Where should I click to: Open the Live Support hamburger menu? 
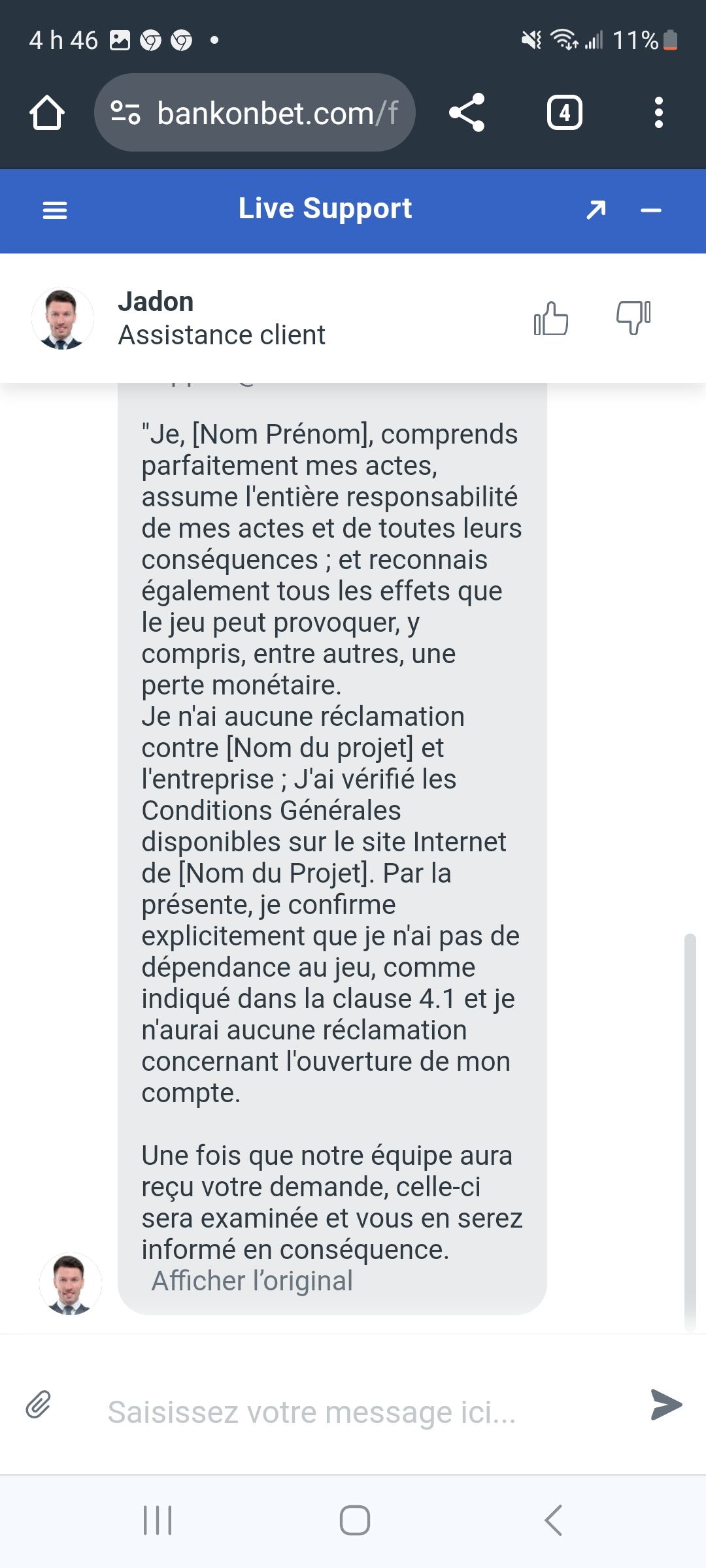coord(55,210)
